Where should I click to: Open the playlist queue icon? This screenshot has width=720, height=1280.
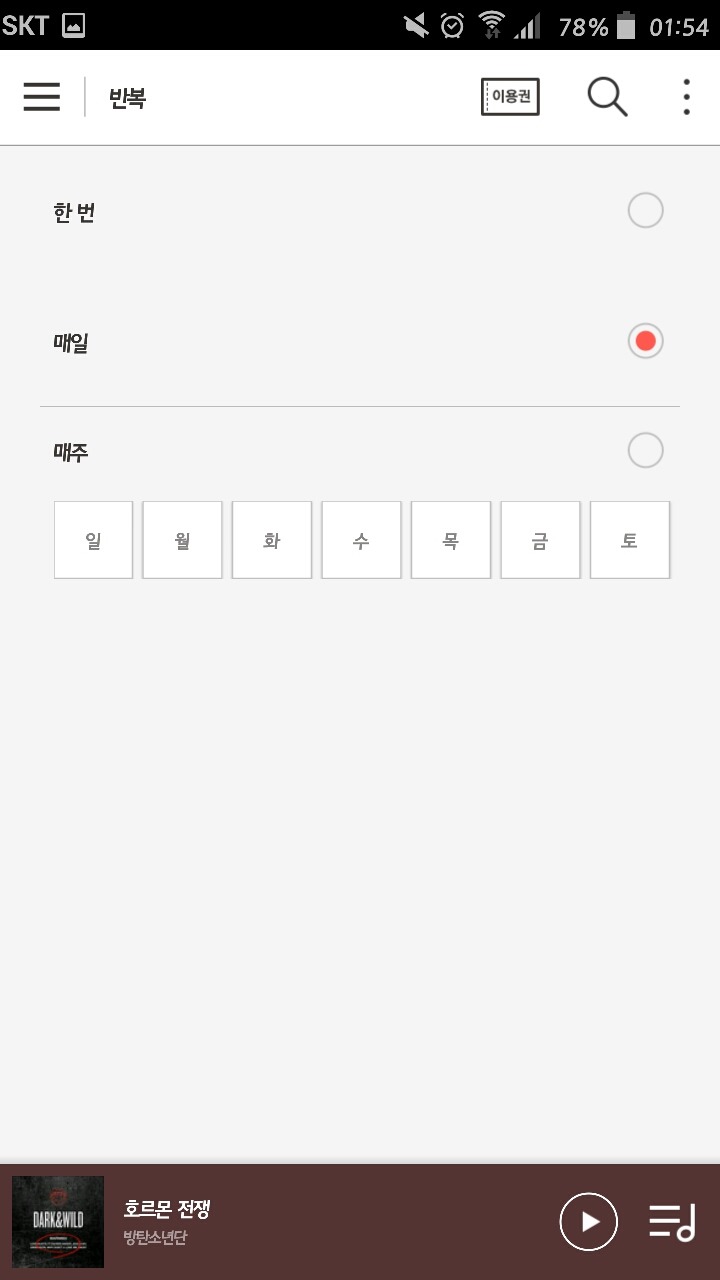point(672,1222)
